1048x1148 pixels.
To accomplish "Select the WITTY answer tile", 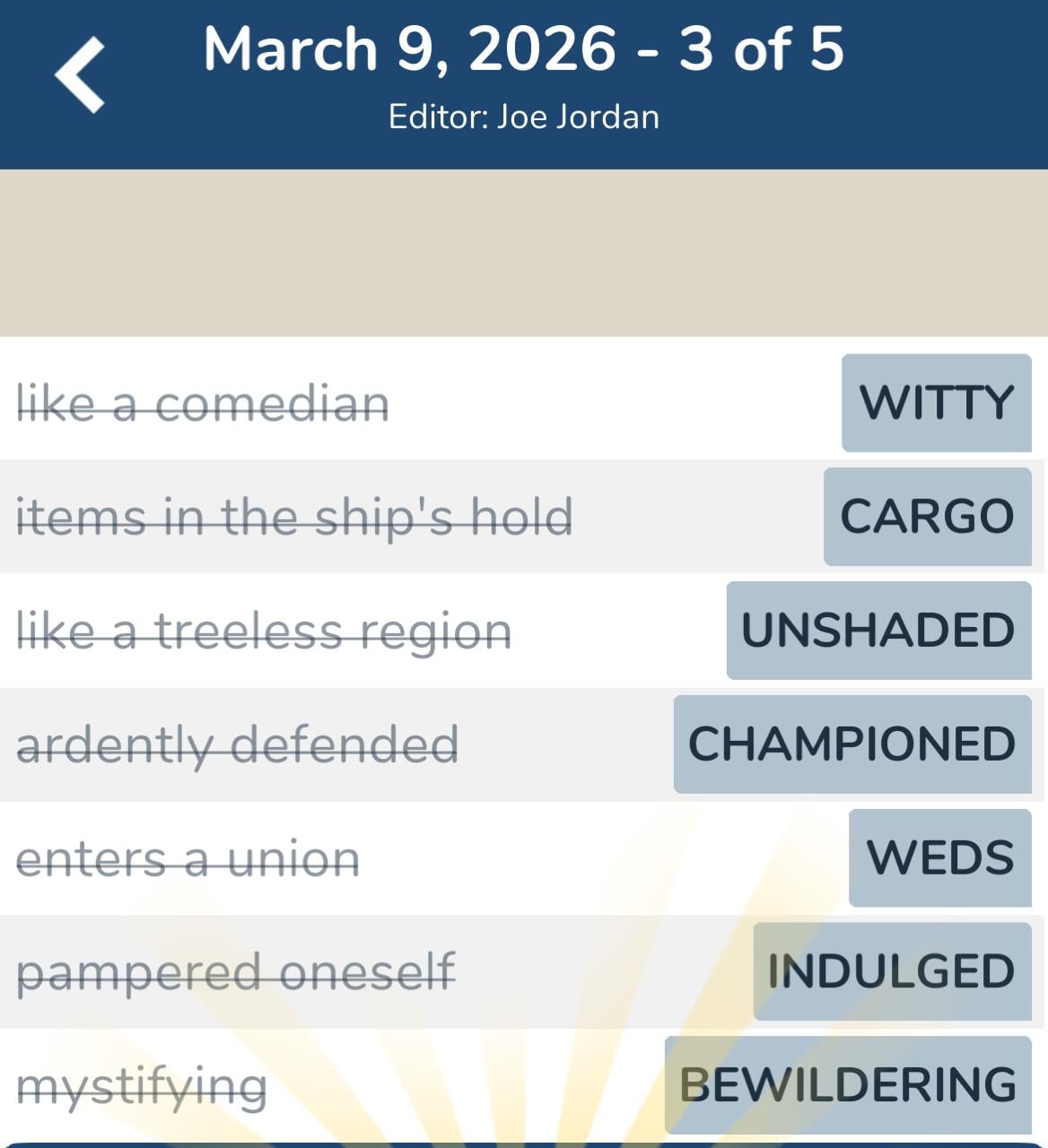I will coord(937,403).
